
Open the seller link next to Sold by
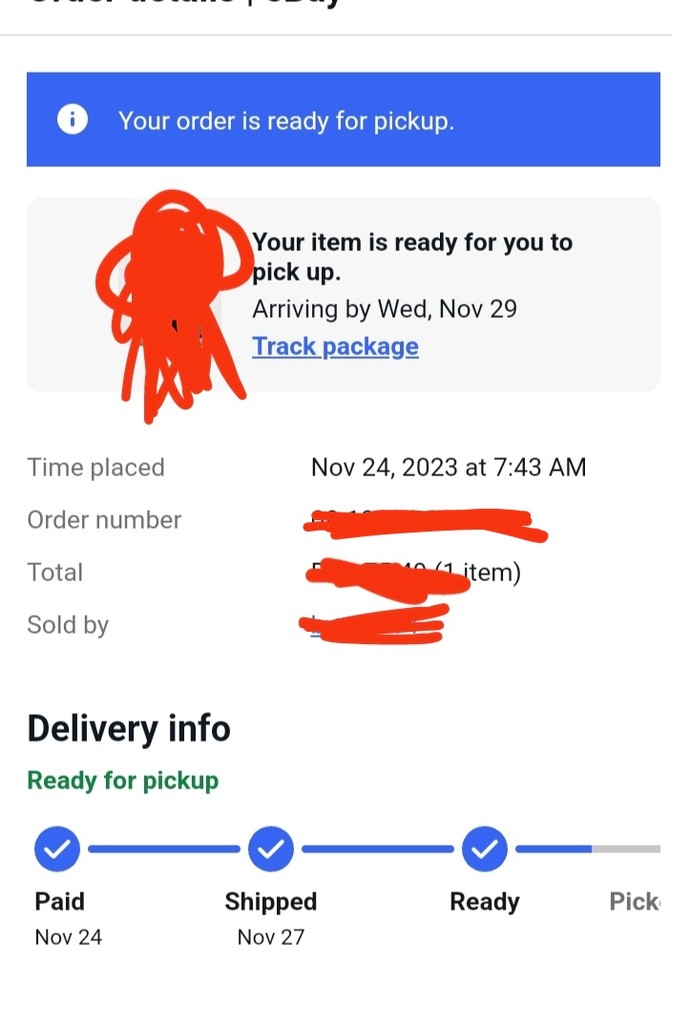370,625
